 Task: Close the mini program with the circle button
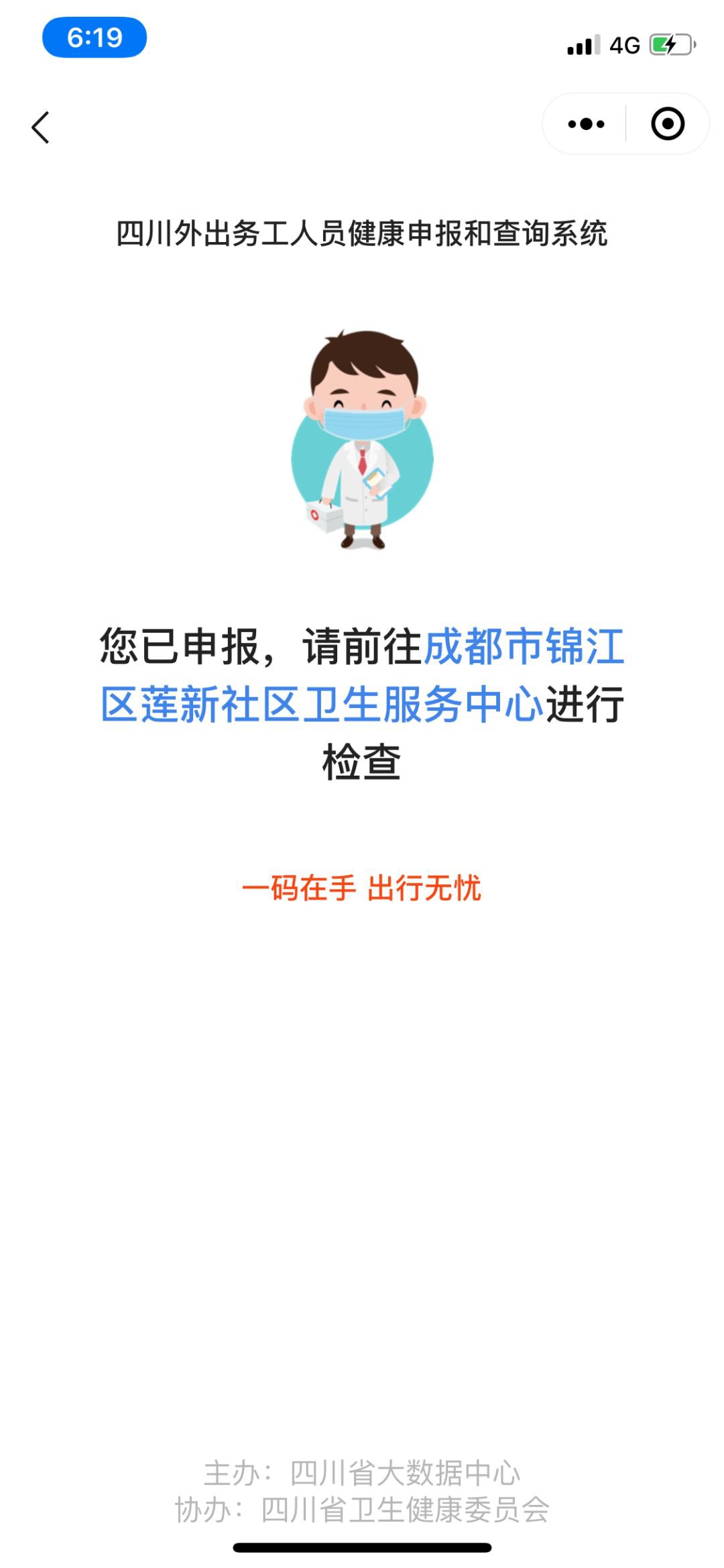click(x=668, y=124)
